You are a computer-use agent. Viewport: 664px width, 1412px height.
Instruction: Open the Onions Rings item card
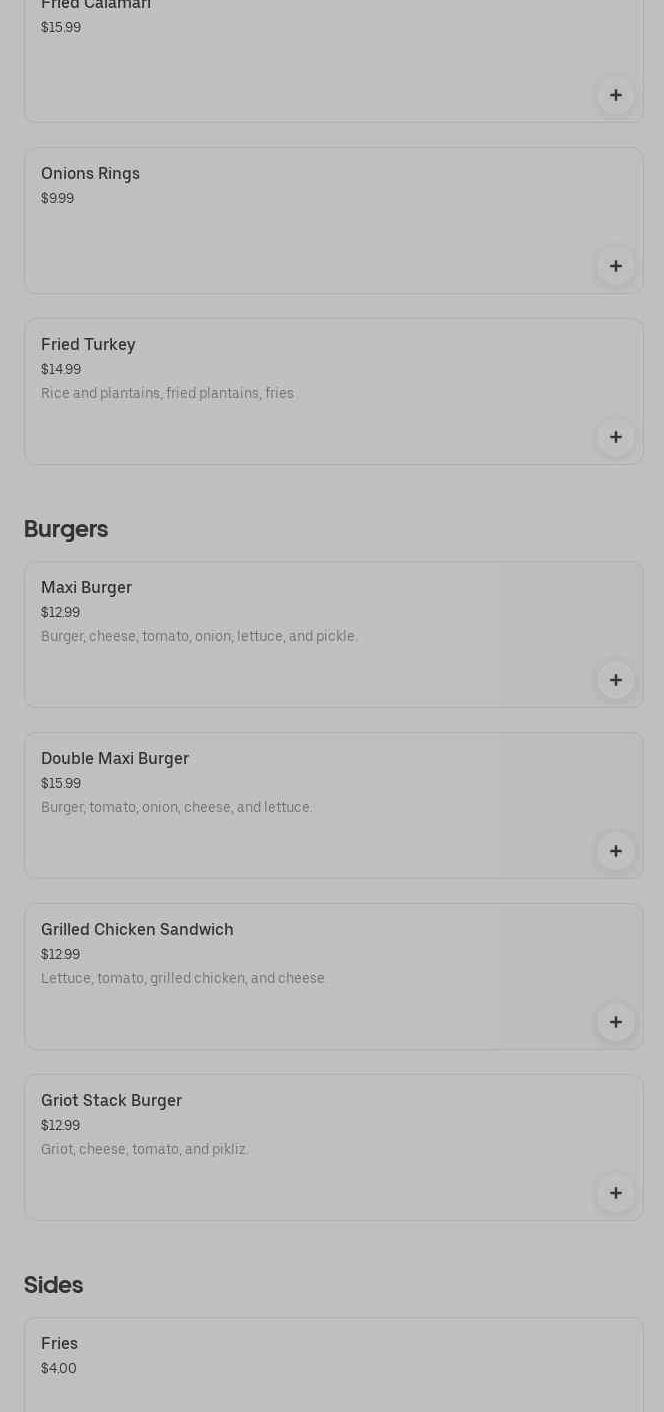[300, 220]
